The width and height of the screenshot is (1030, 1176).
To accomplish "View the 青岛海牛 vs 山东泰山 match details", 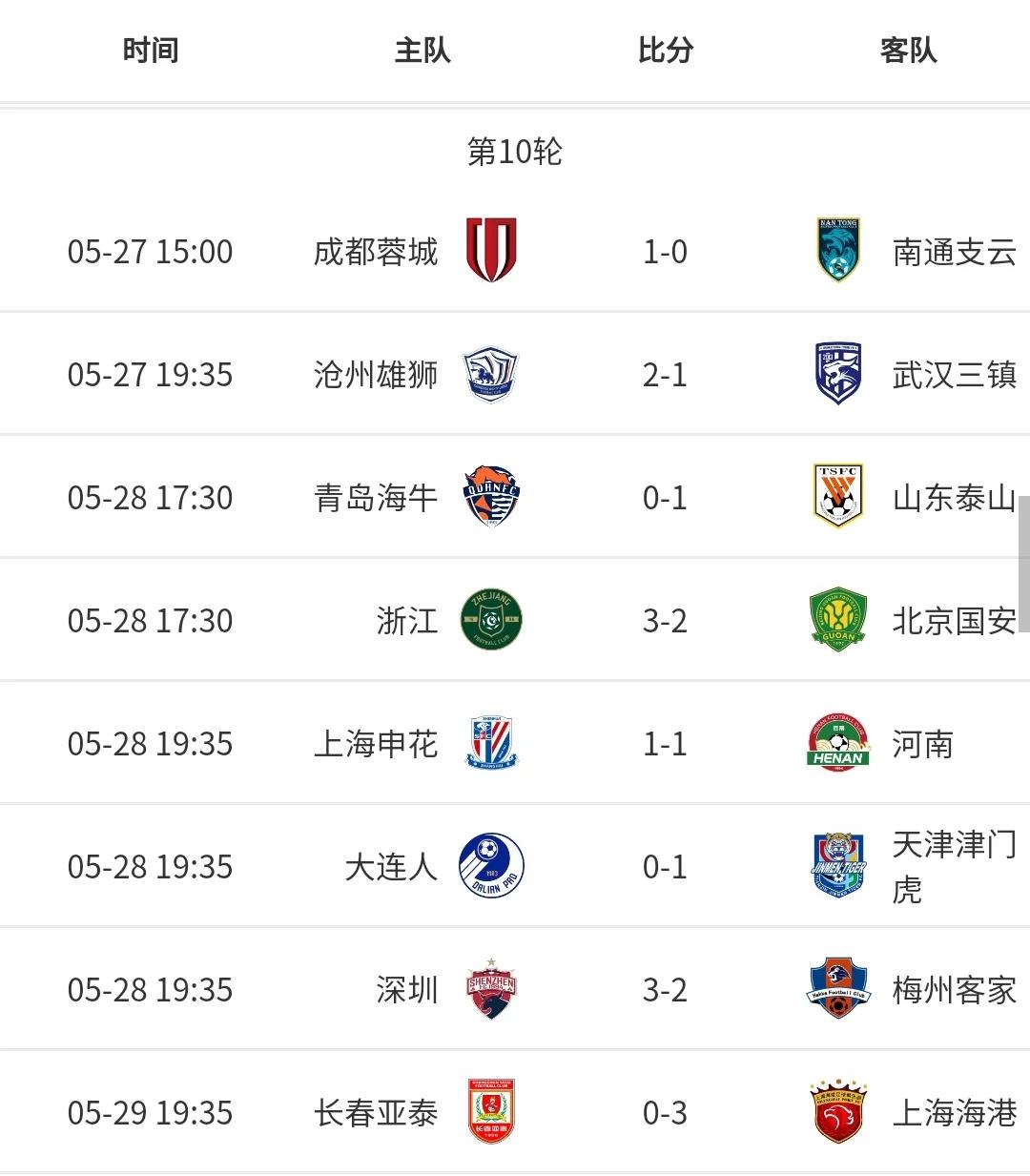I will tap(665, 498).
